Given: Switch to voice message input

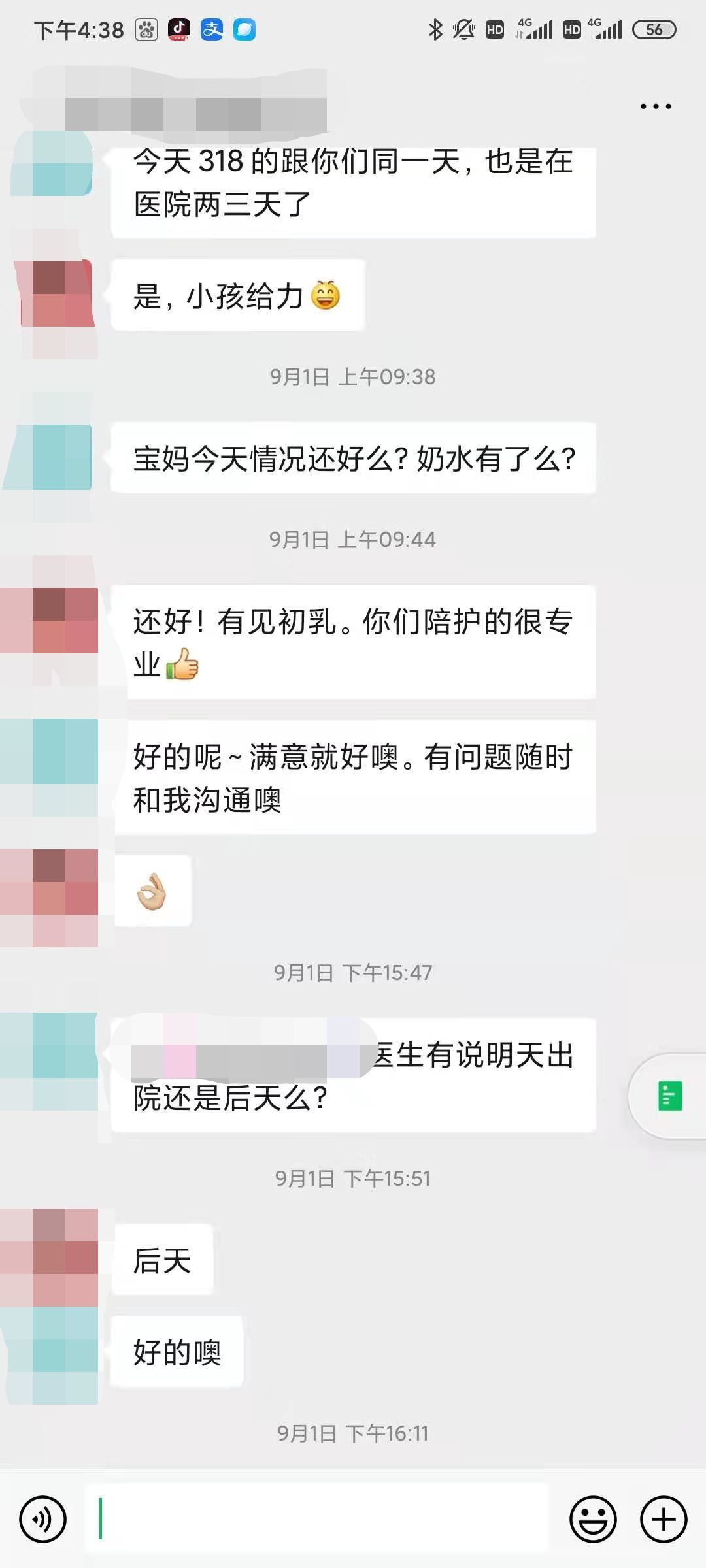Looking at the screenshot, I should (42, 1519).
